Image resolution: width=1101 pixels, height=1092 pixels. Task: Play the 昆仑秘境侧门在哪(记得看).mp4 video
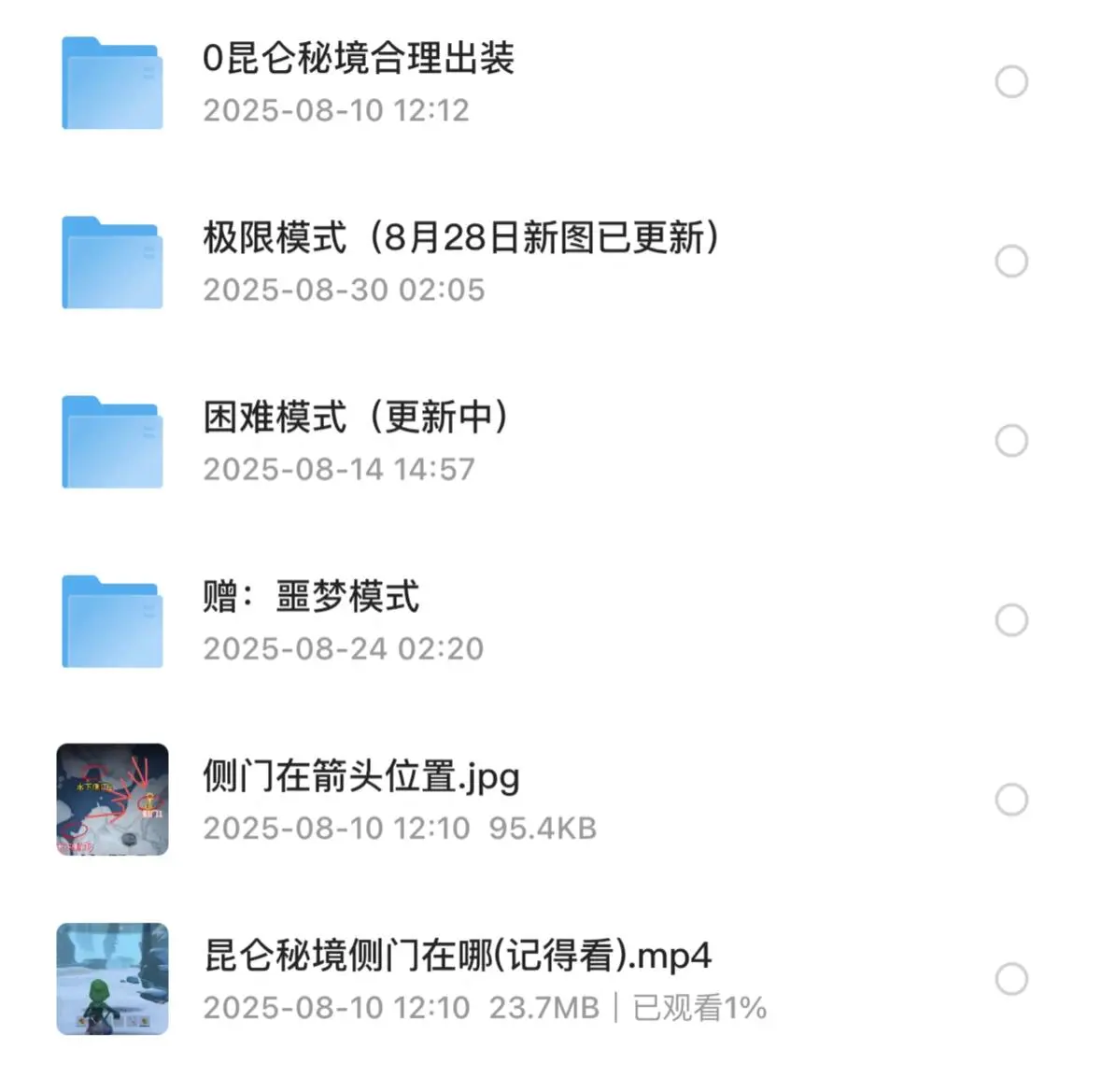click(457, 957)
